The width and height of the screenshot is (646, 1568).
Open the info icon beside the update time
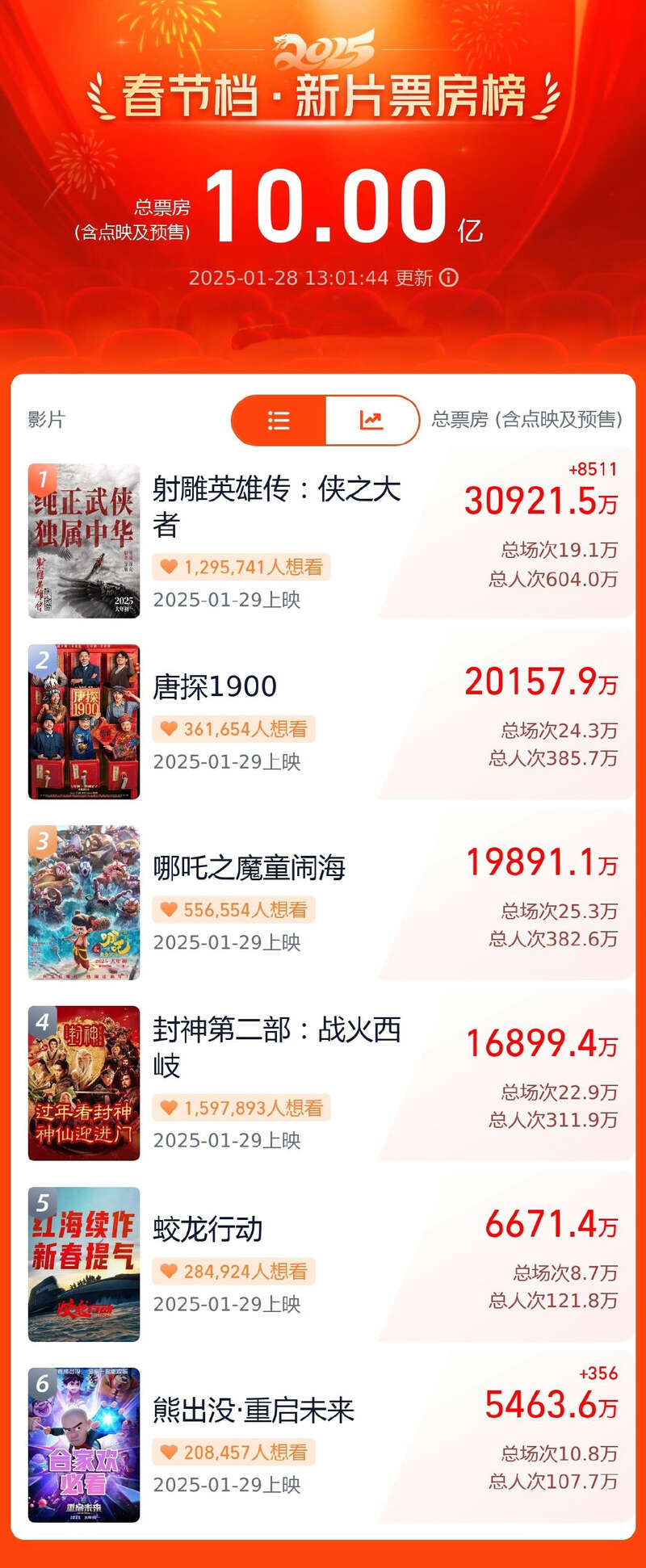(x=449, y=278)
